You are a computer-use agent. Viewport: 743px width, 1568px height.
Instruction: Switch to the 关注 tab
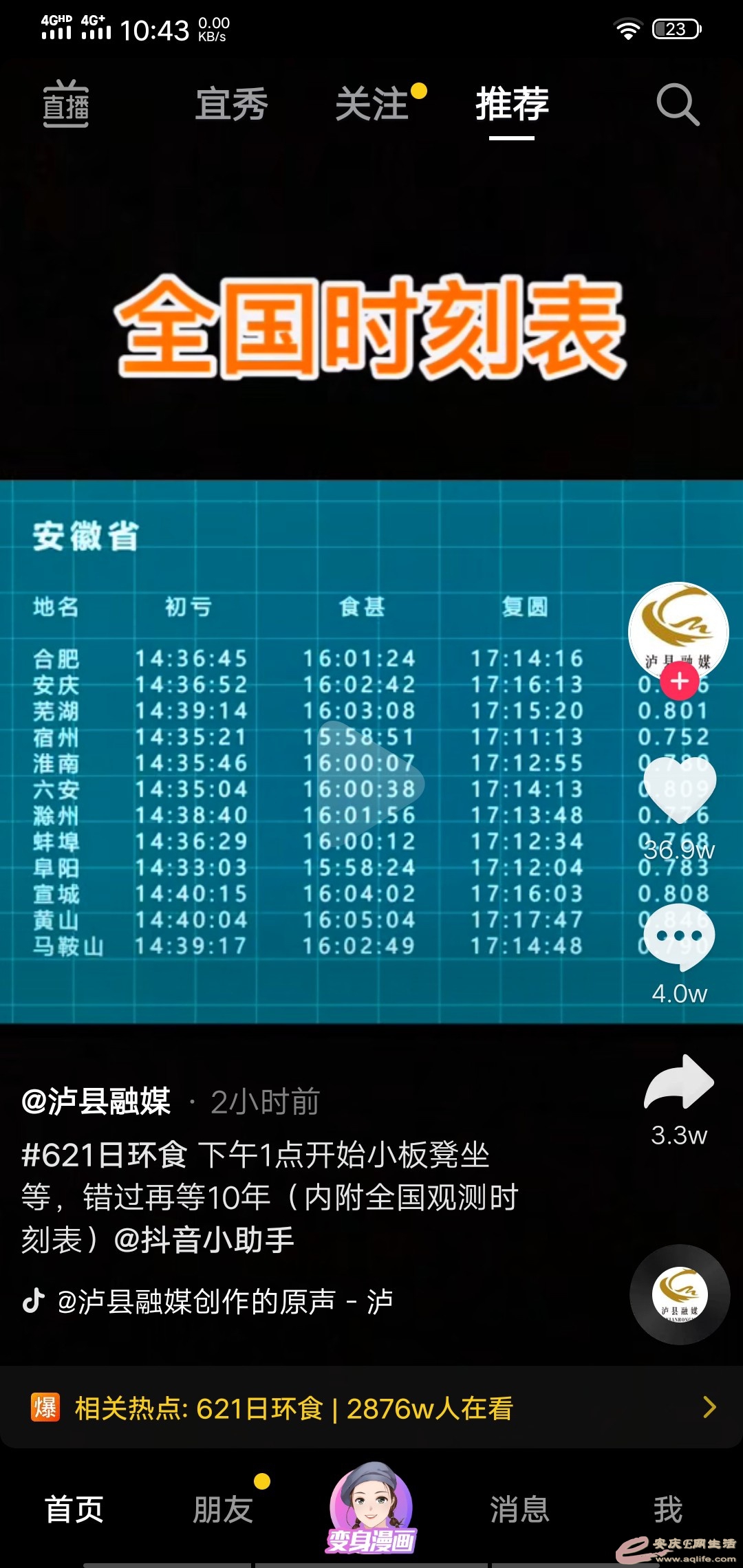373,105
